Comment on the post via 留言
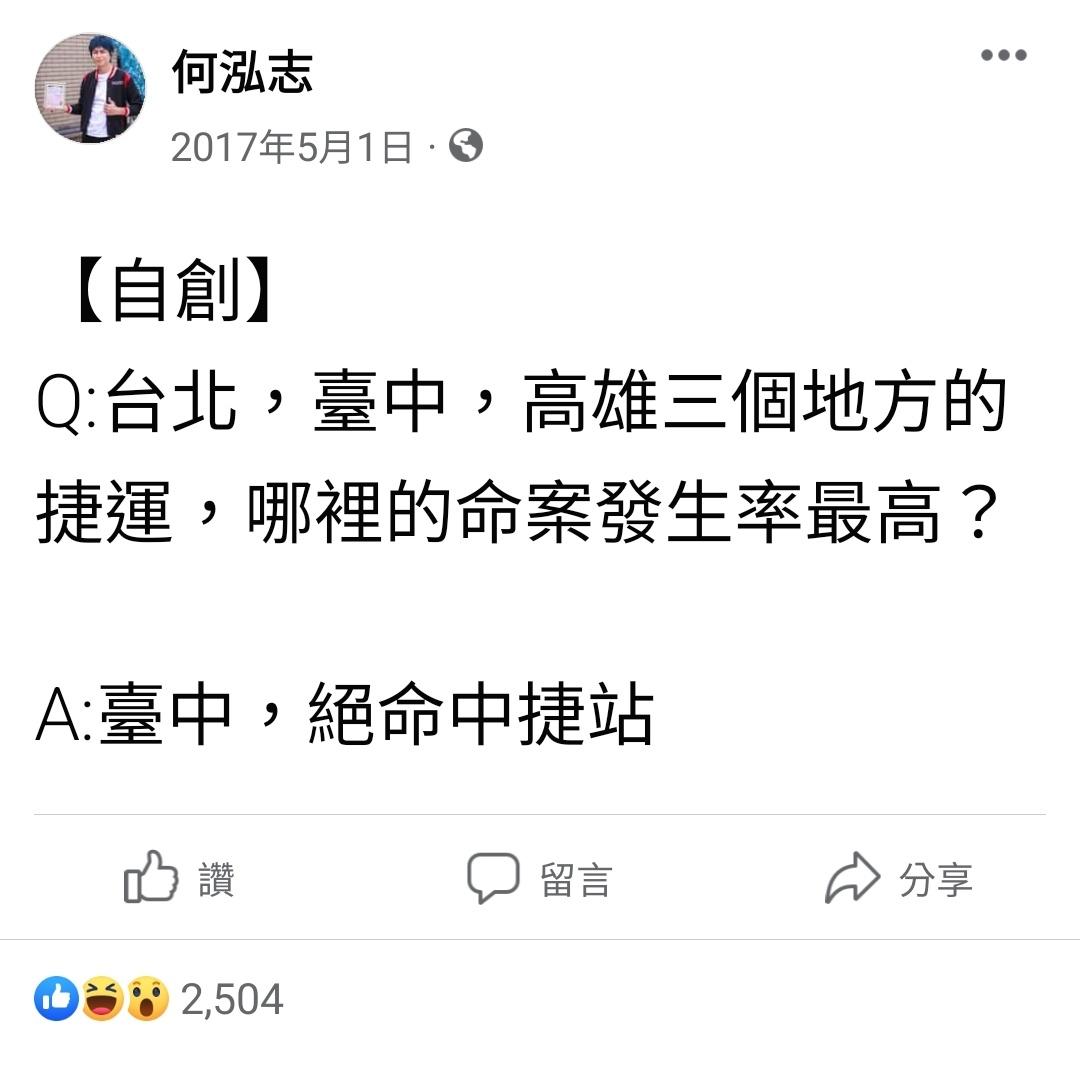The image size is (1080, 1081). [x=539, y=878]
